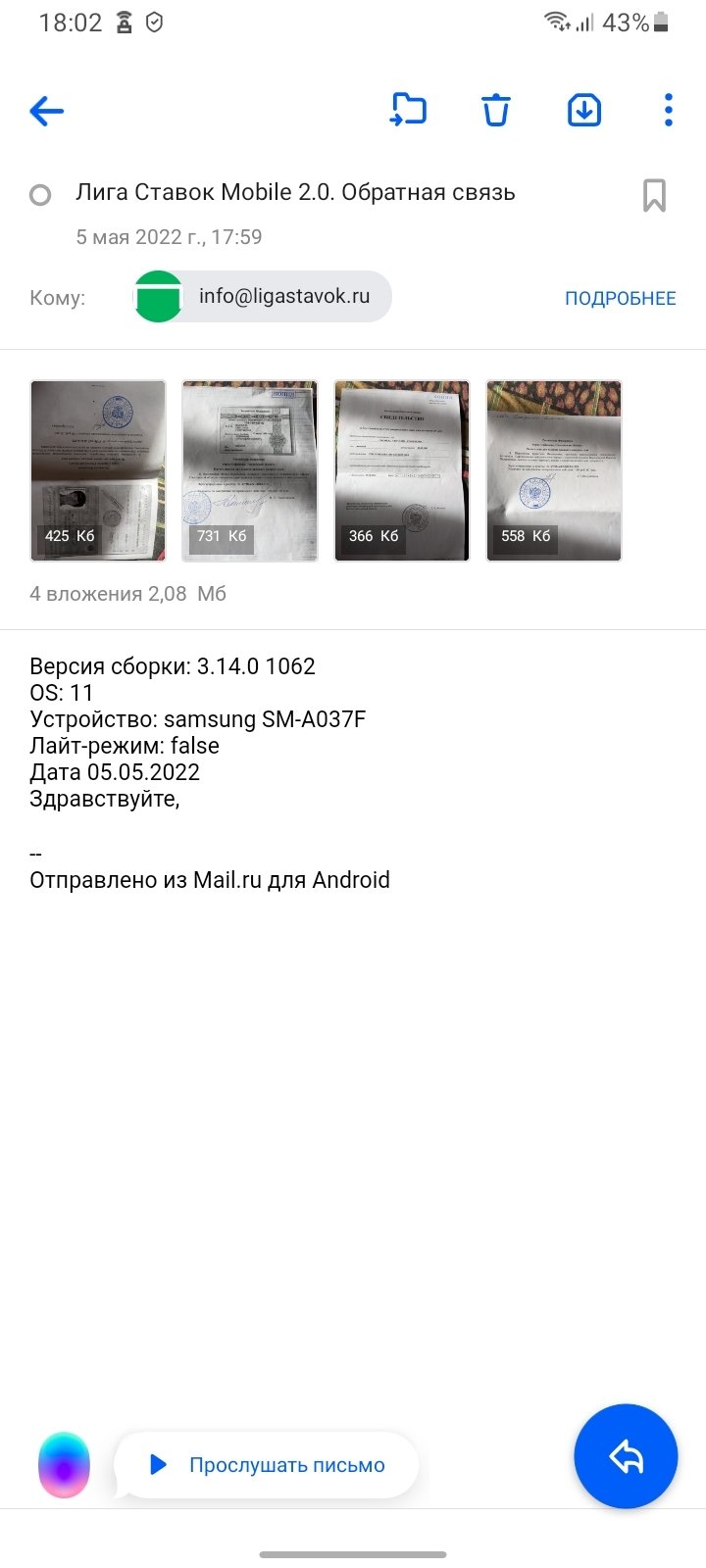Open the 425 Кб attachment

point(98,470)
